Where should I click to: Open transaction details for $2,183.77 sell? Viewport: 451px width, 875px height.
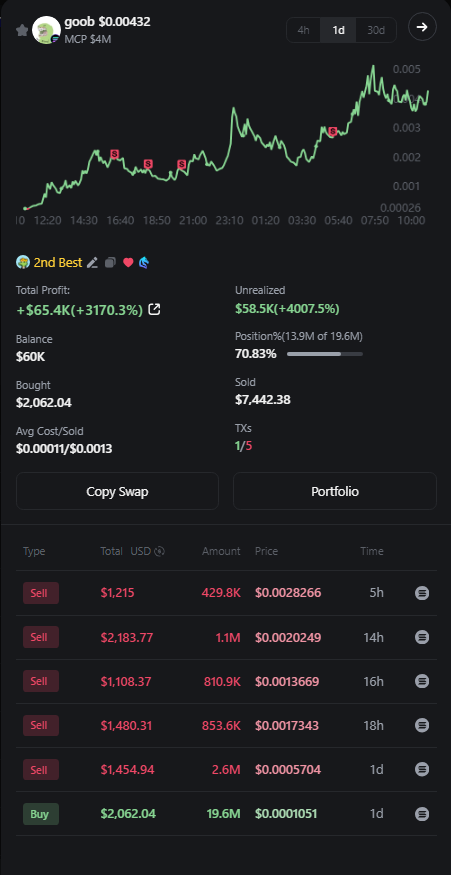click(x=422, y=637)
